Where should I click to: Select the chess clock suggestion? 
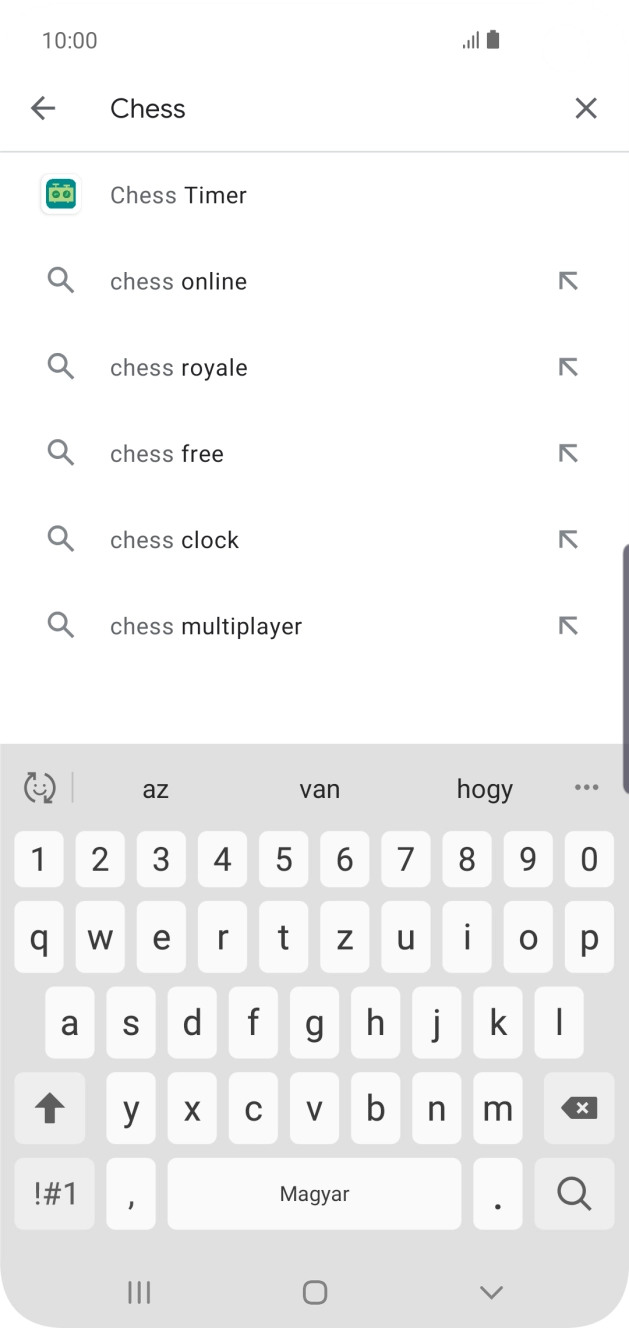click(x=174, y=540)
